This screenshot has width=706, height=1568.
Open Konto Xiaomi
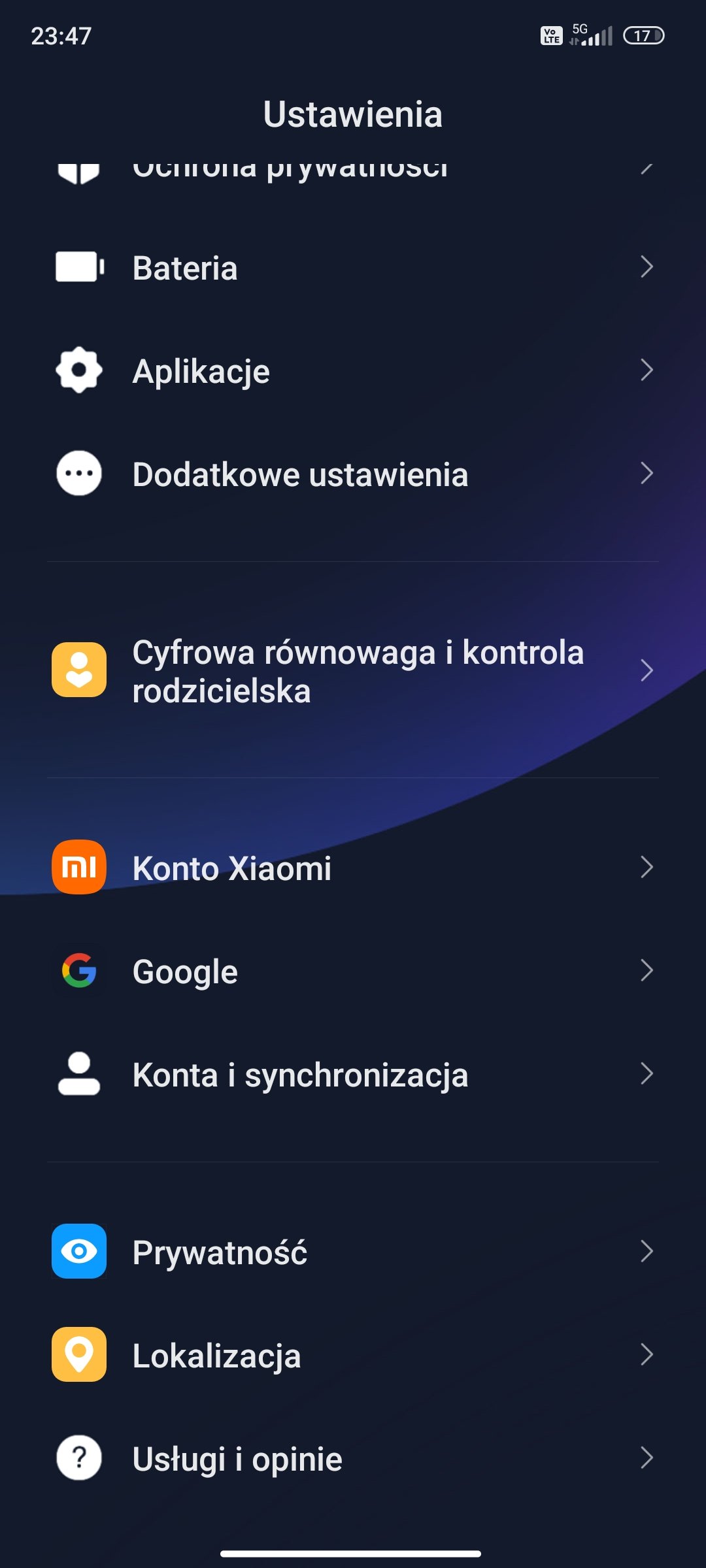pos(353,867)
